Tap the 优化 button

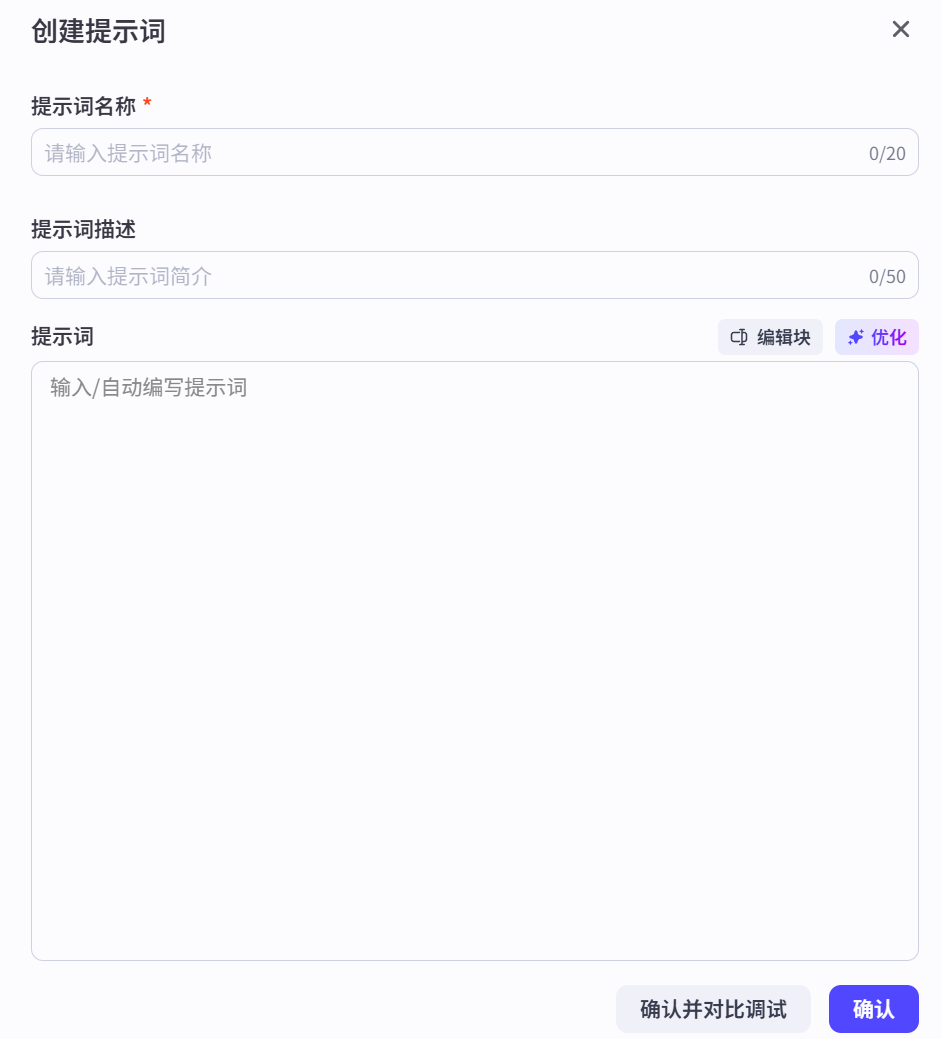(876, 337)
